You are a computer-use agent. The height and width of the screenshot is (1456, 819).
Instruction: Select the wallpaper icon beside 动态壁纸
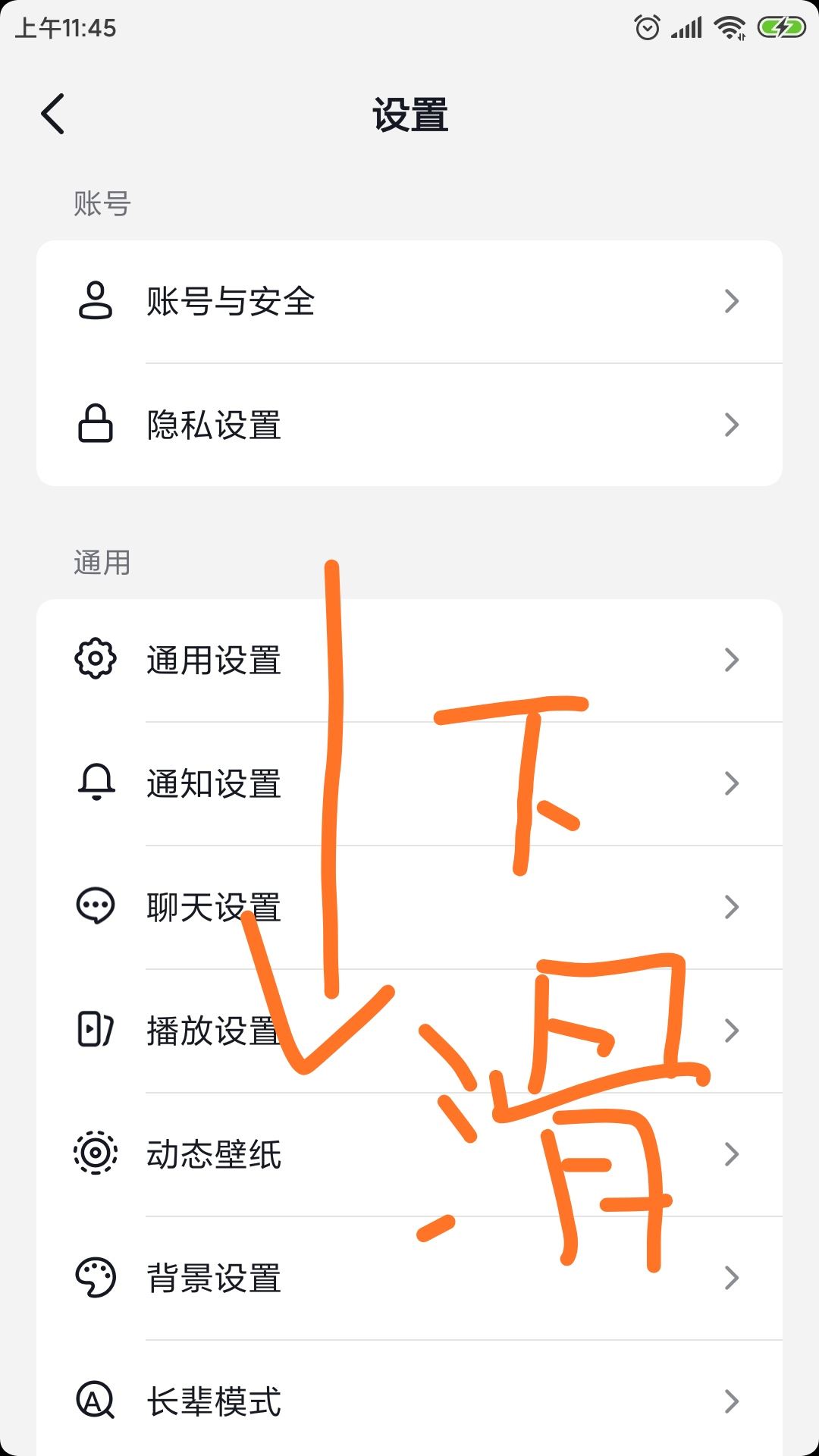[x=94, y=1155]
